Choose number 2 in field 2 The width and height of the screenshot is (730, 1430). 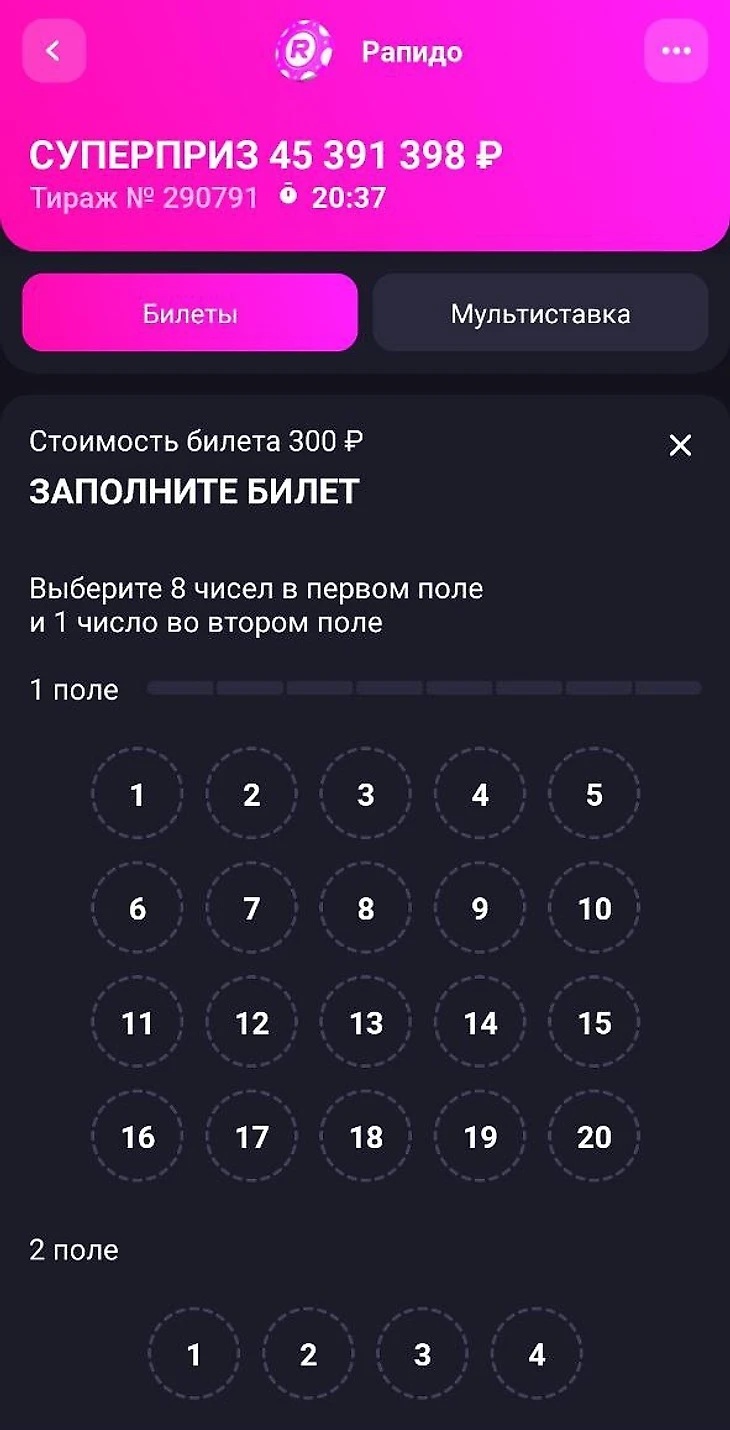click(308, 1354)
